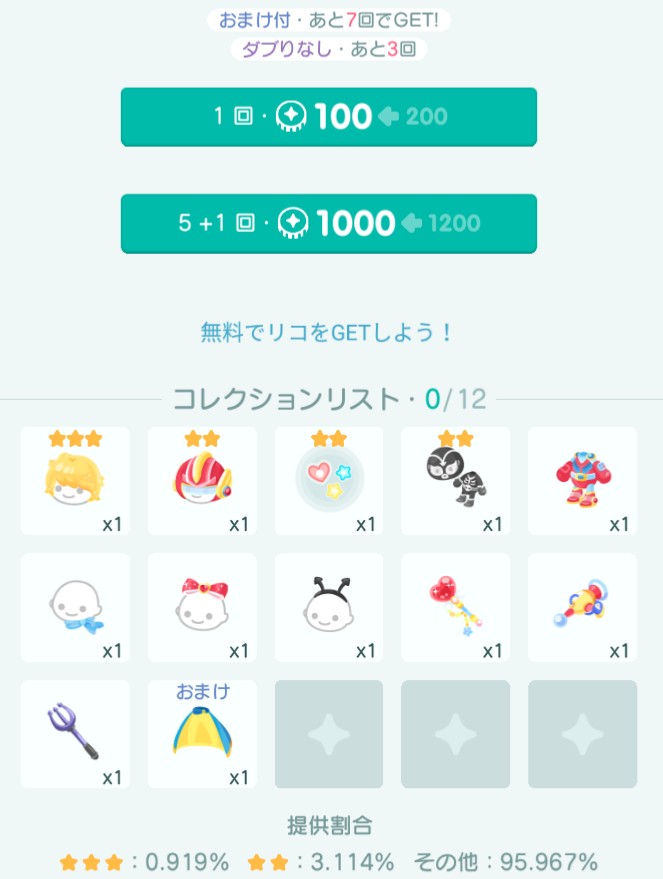Buy the 5+1 draw for 1000 coins
Viewport: 663px width, 879px height.
tap(329, 223)
